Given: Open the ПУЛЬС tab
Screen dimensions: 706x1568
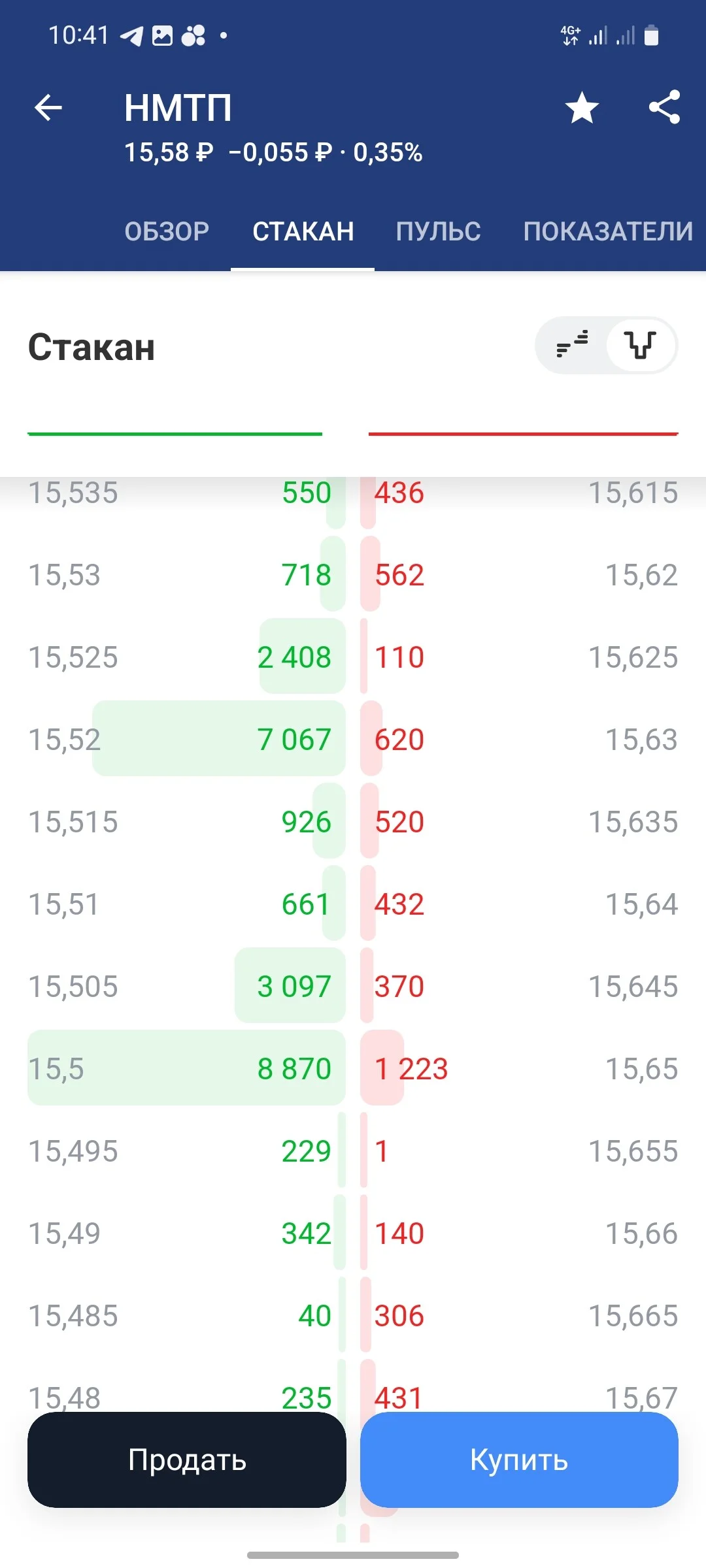Looking at the screenshot, I should pyautogui.click(x=438, y=231).
